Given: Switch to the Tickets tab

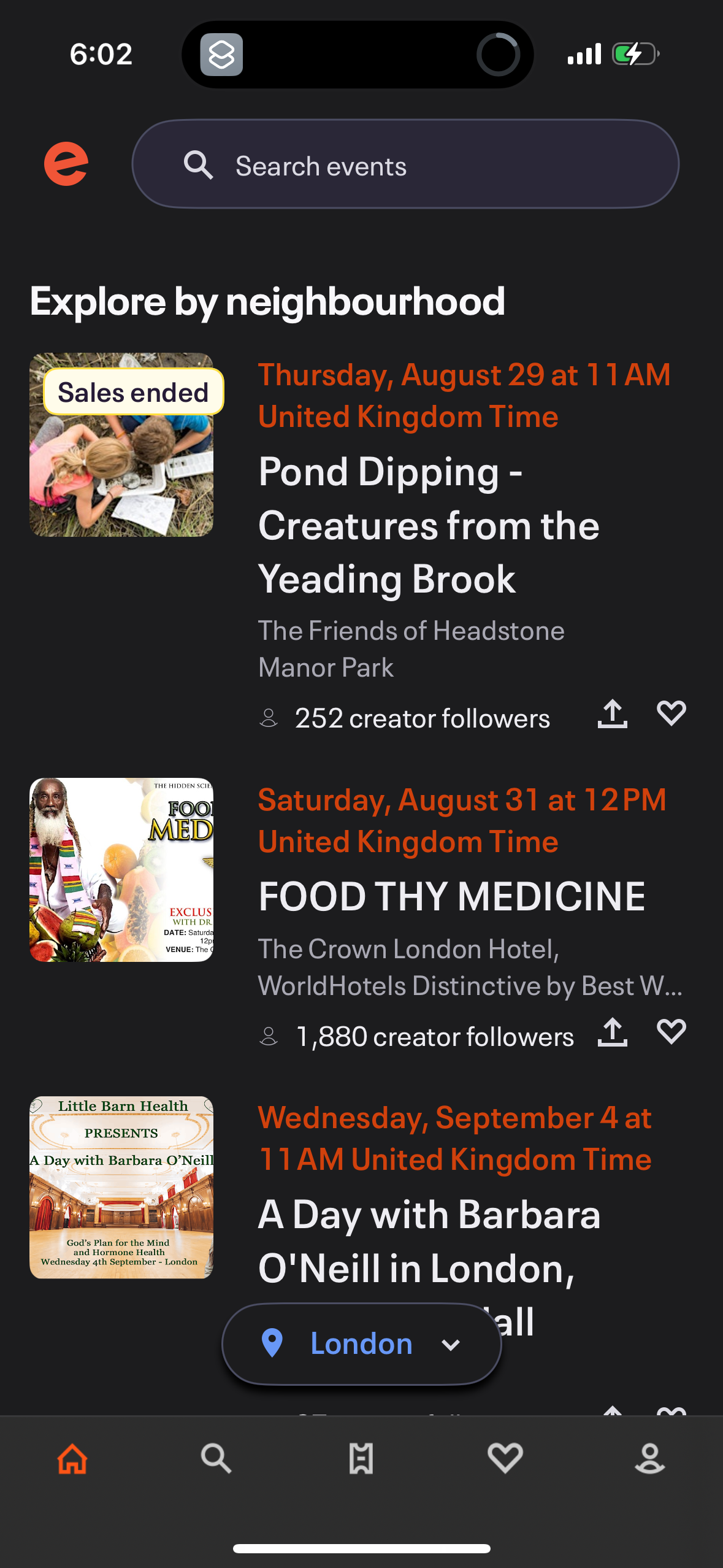Looking at the screenshot, I should pyautogui.click(x=361, y=1458).
